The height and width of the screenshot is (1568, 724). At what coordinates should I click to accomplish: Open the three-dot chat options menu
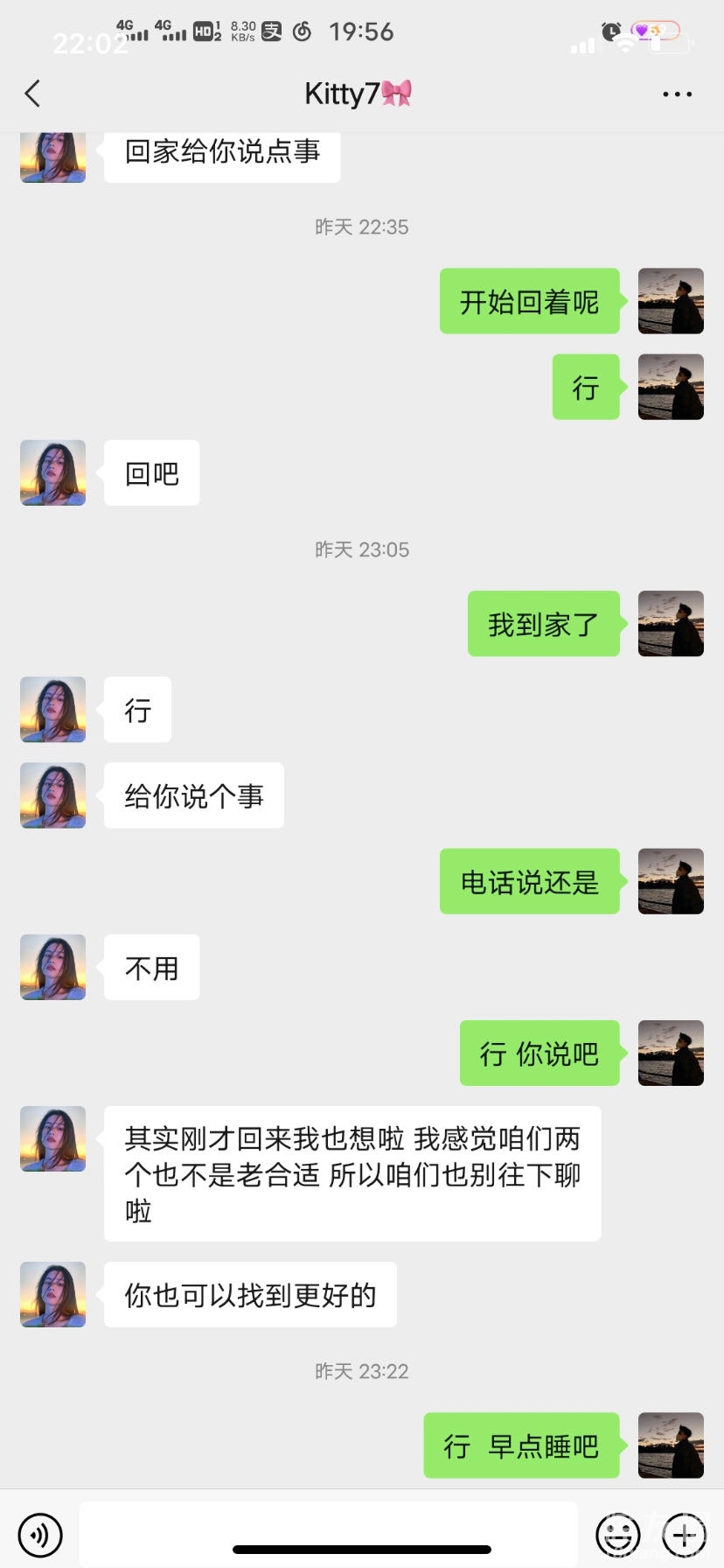coord(677,94)
